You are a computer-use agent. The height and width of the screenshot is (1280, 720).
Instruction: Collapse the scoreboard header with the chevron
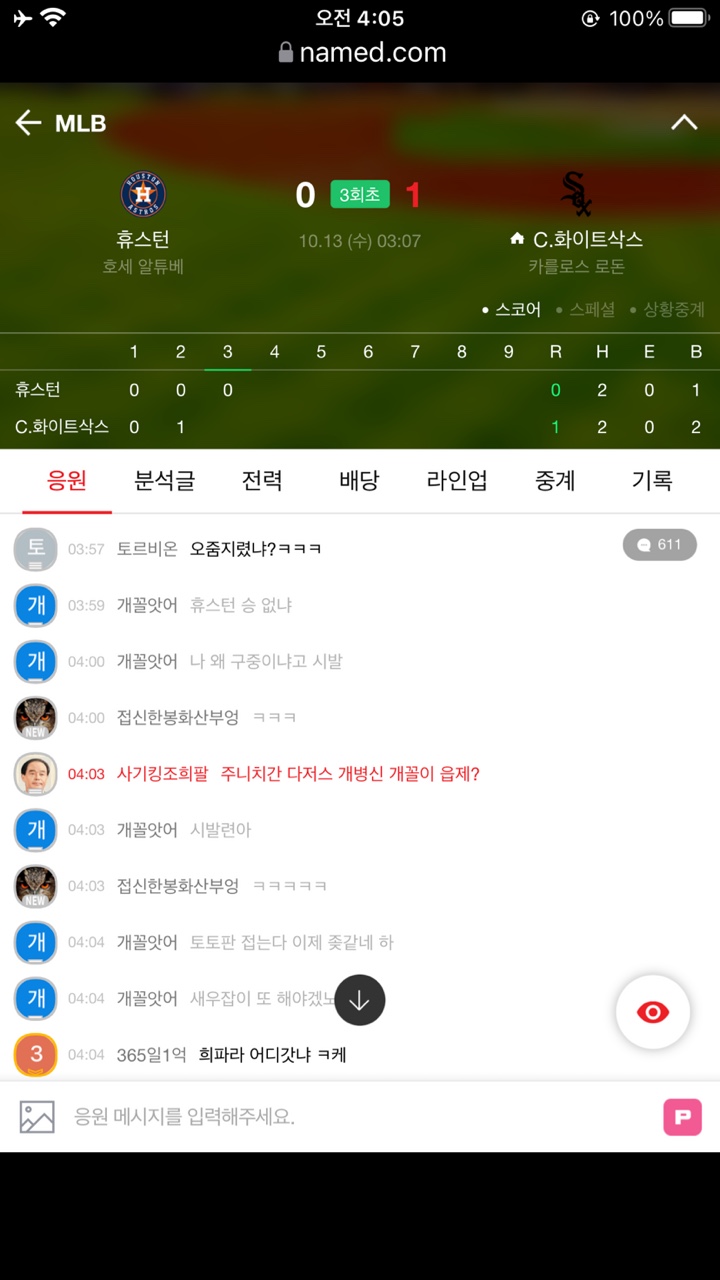pos(684,123)
